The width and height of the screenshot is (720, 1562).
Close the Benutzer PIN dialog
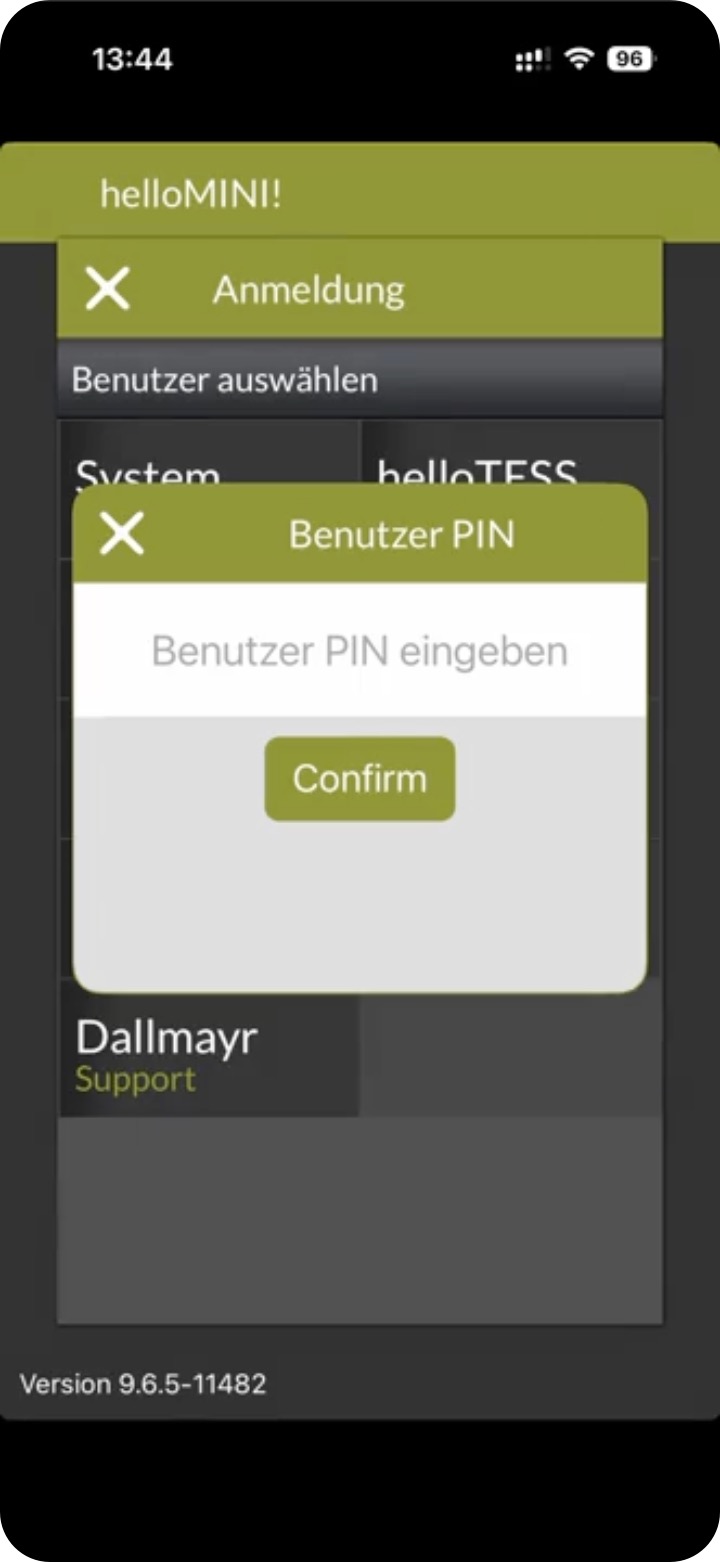click(122, 534)
